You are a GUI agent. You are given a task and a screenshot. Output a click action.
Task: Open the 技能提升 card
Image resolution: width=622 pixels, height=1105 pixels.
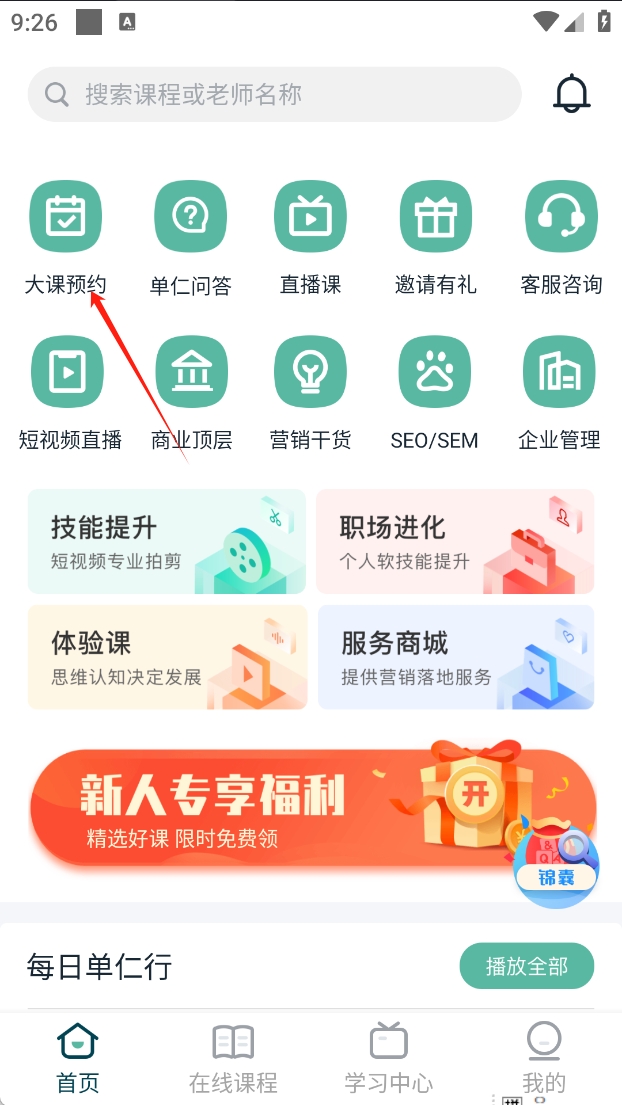(166, 541)
